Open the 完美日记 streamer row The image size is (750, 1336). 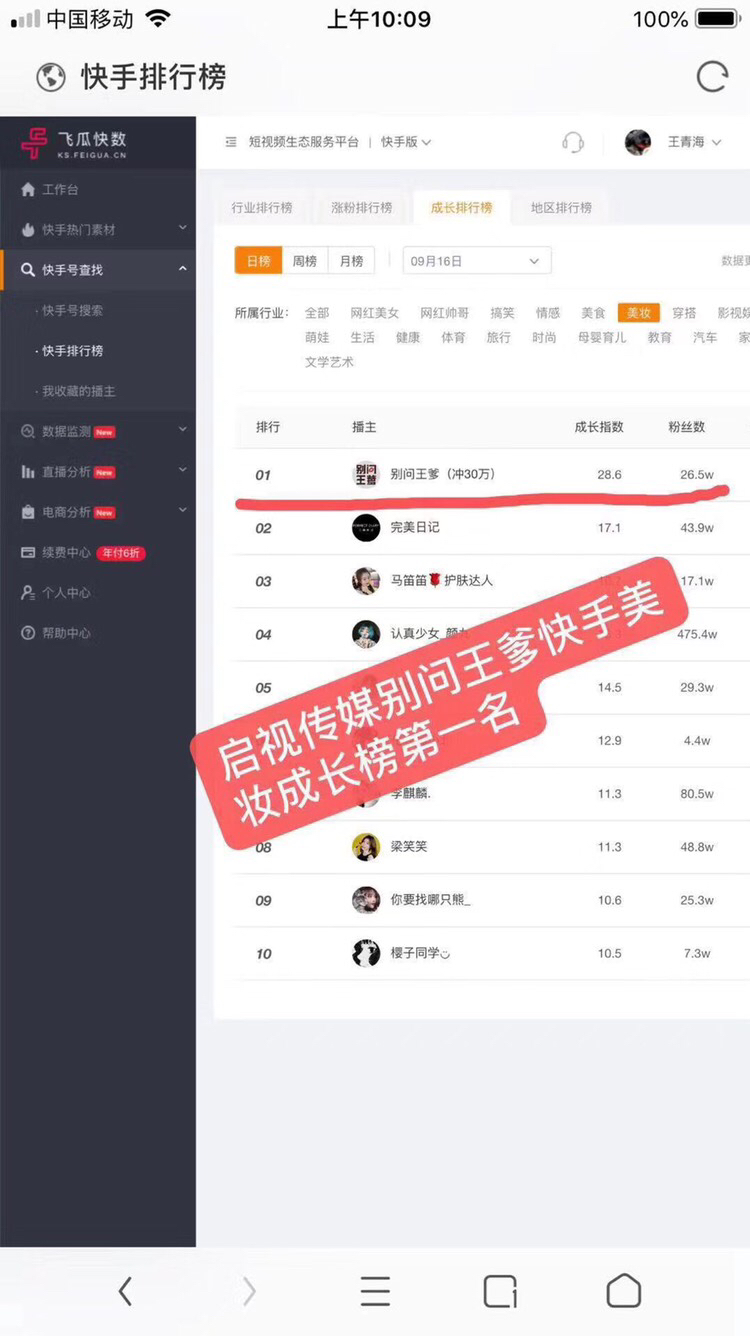tap(414, 527)
